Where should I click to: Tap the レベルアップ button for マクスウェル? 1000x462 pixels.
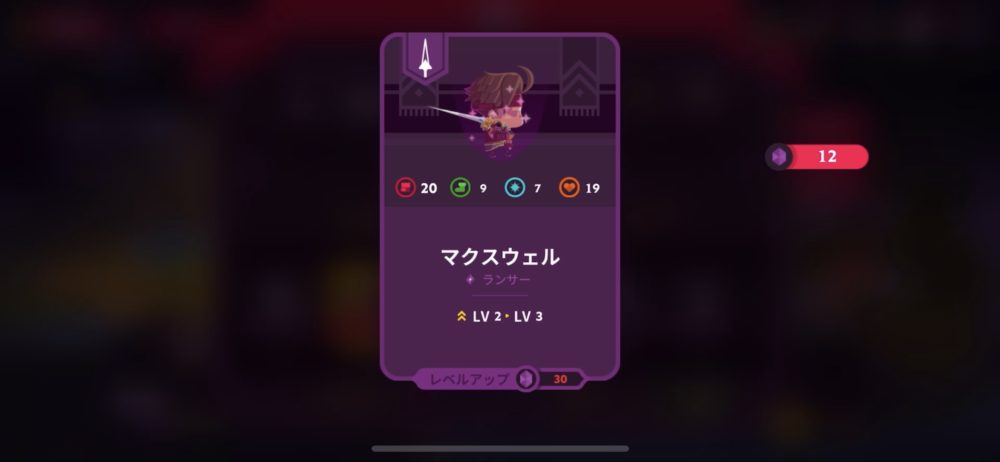pyautogui.click(x=498, y=379)
